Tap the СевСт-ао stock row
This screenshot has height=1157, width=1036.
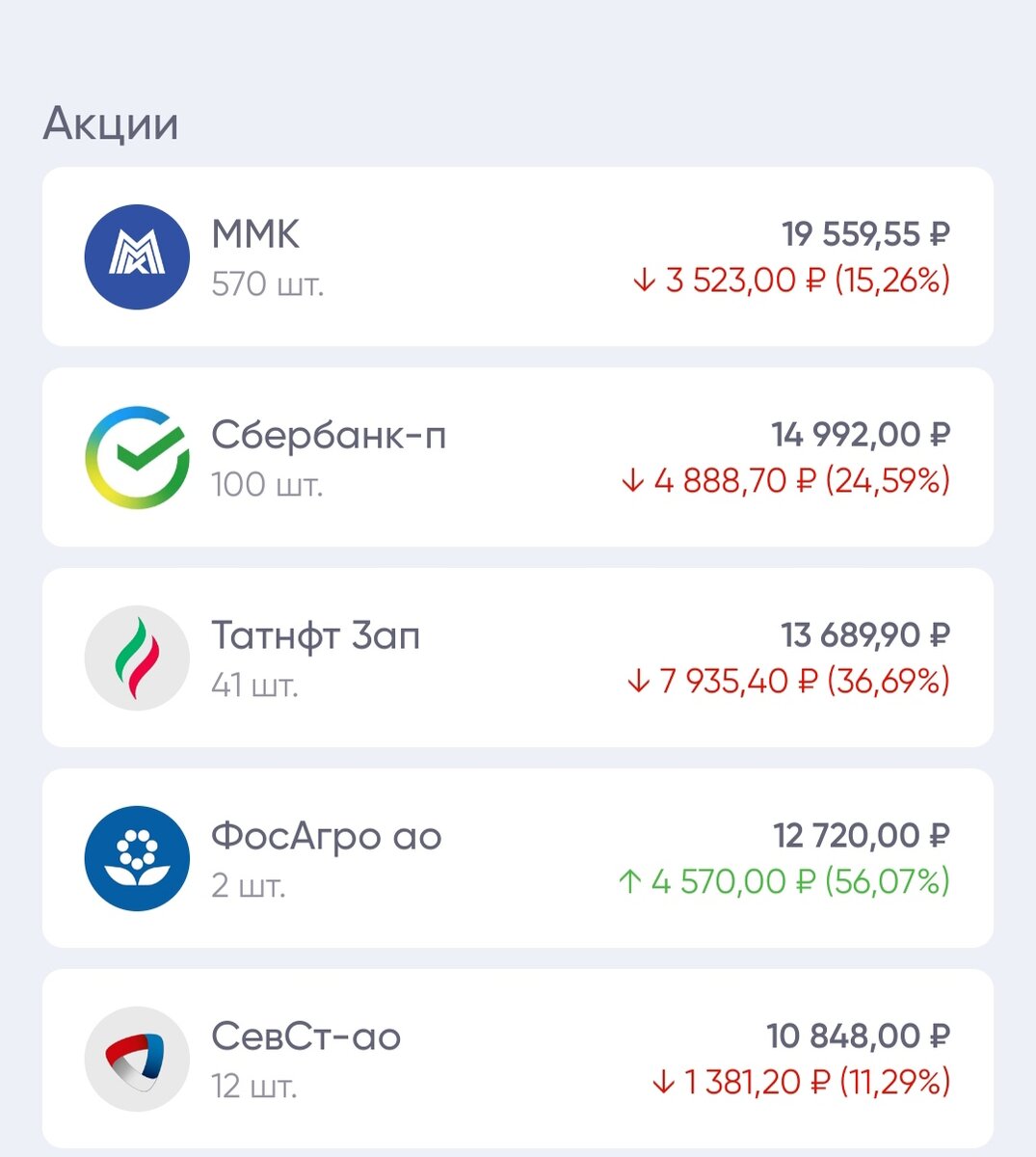pos(518,1058)
